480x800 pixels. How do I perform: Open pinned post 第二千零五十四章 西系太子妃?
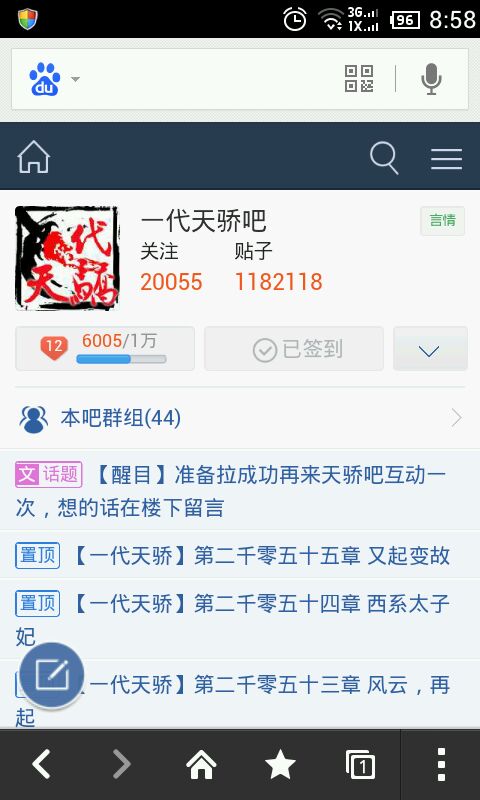coord(240,619)
